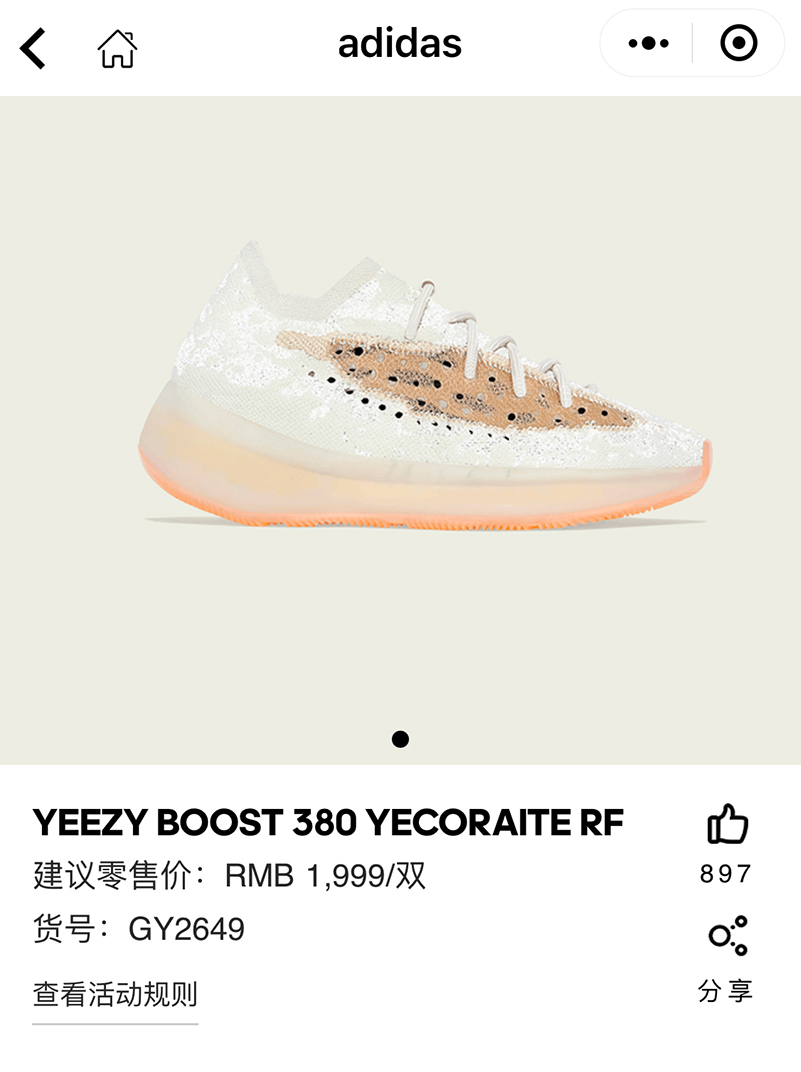Go back using the back arrow
The image size is (801, 1072).
click(33, 47)
